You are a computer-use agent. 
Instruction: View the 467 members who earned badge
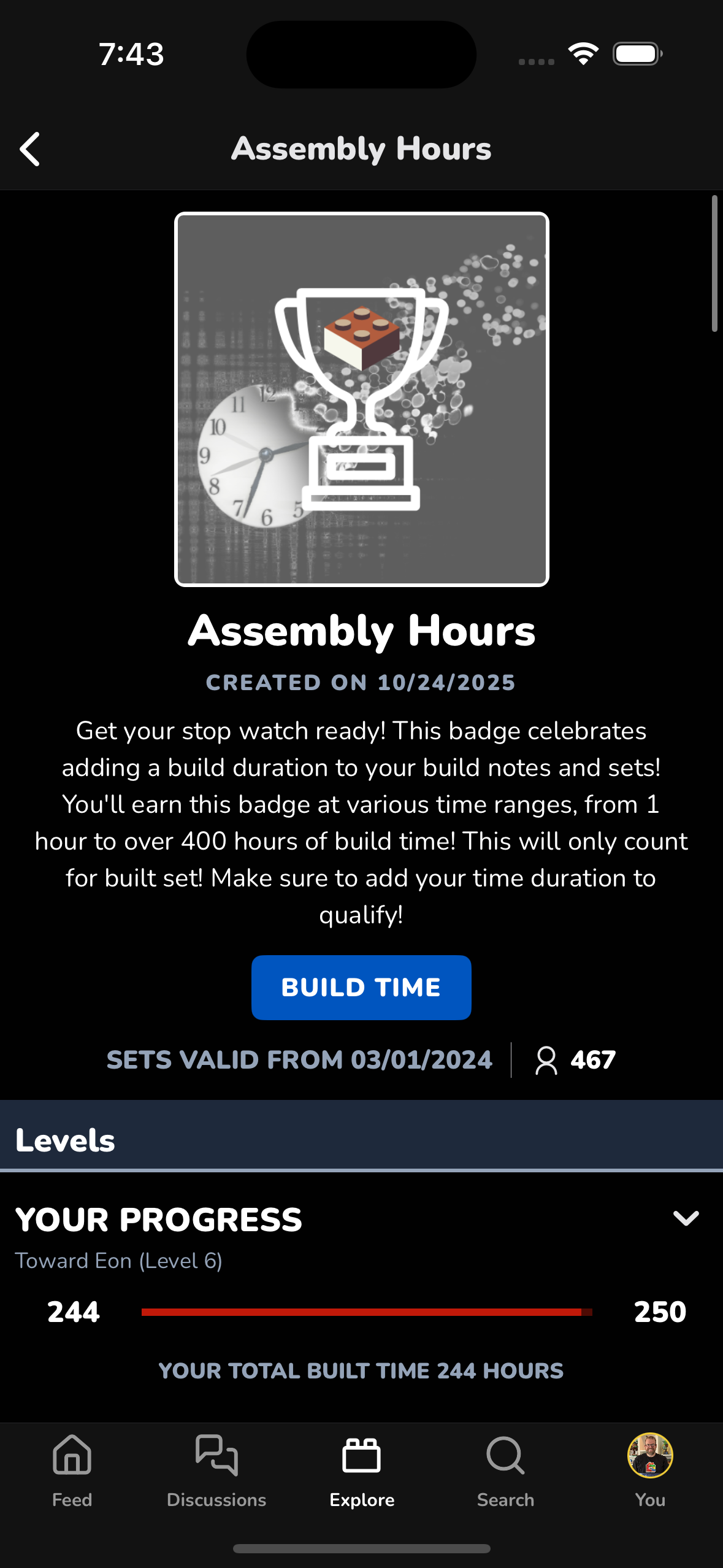point(575,1060)
